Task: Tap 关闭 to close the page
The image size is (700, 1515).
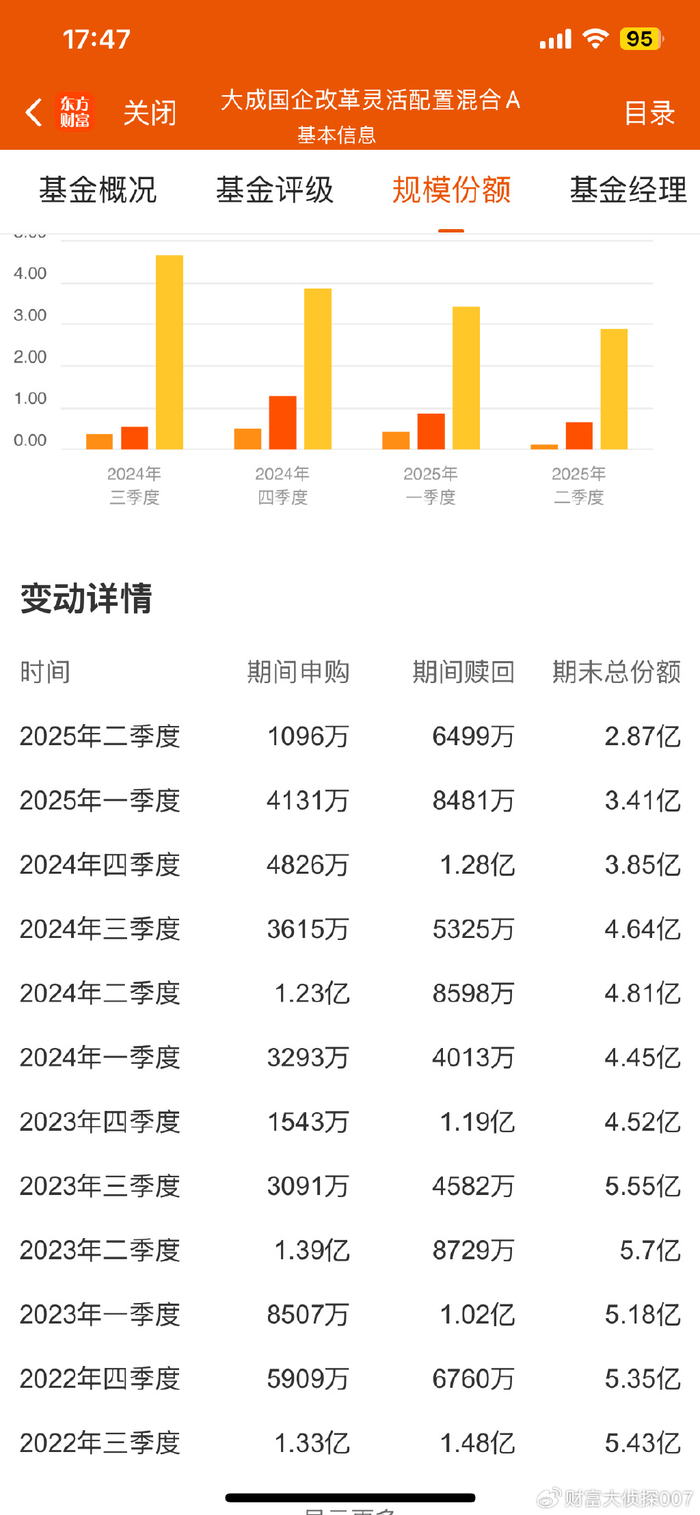Action: click(150, 113)
